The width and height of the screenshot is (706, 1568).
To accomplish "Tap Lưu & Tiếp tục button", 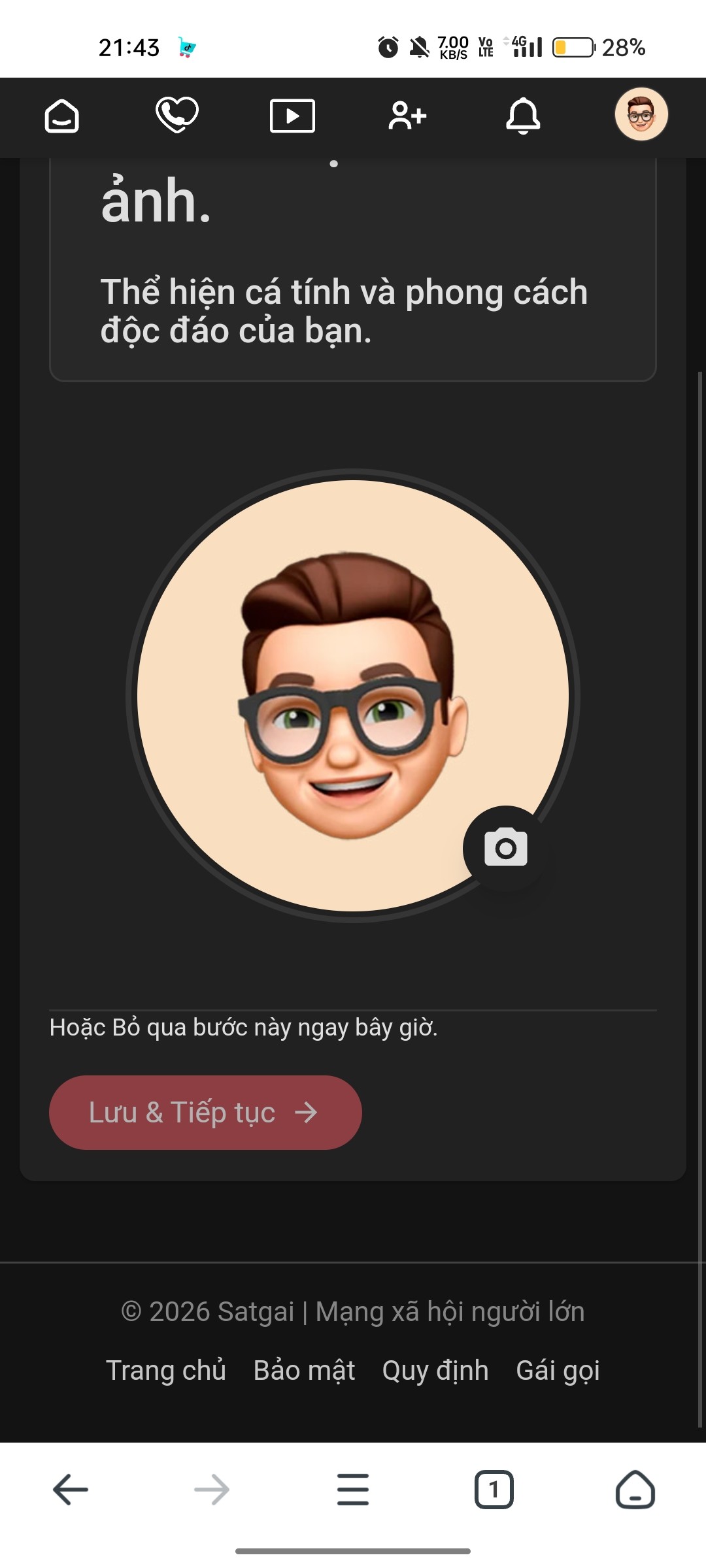I will (205, 1112).
